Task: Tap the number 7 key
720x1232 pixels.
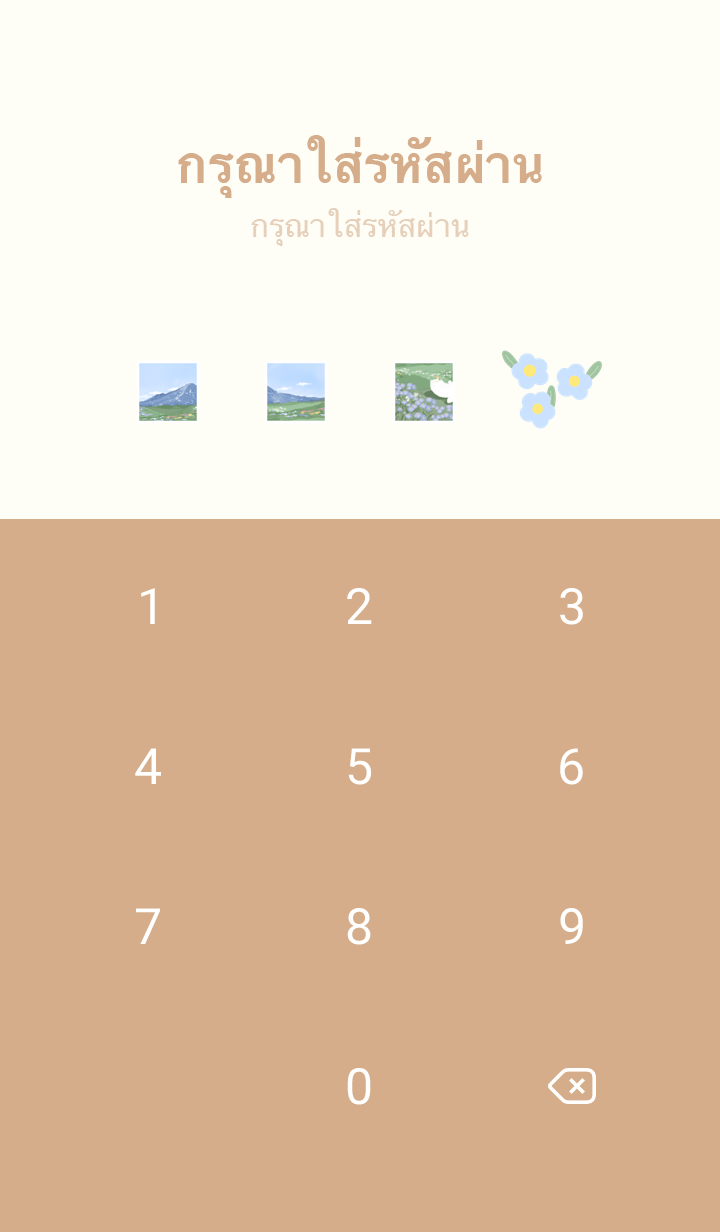Action: pos(148,927)
